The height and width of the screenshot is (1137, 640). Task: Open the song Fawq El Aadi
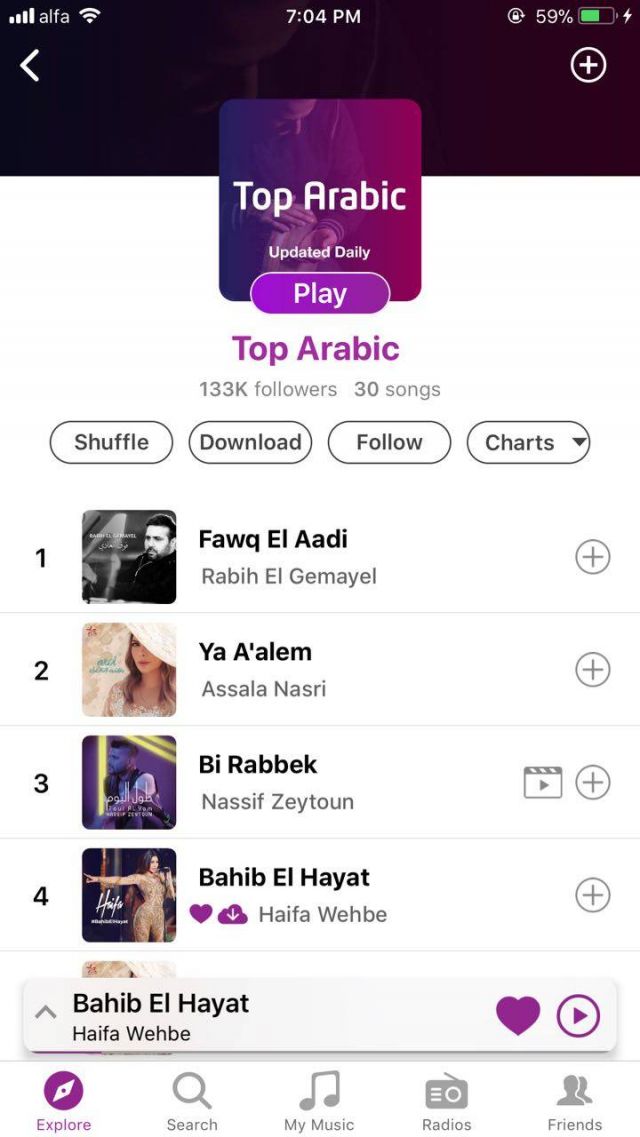pyautogui.click(x=273, y=540)
